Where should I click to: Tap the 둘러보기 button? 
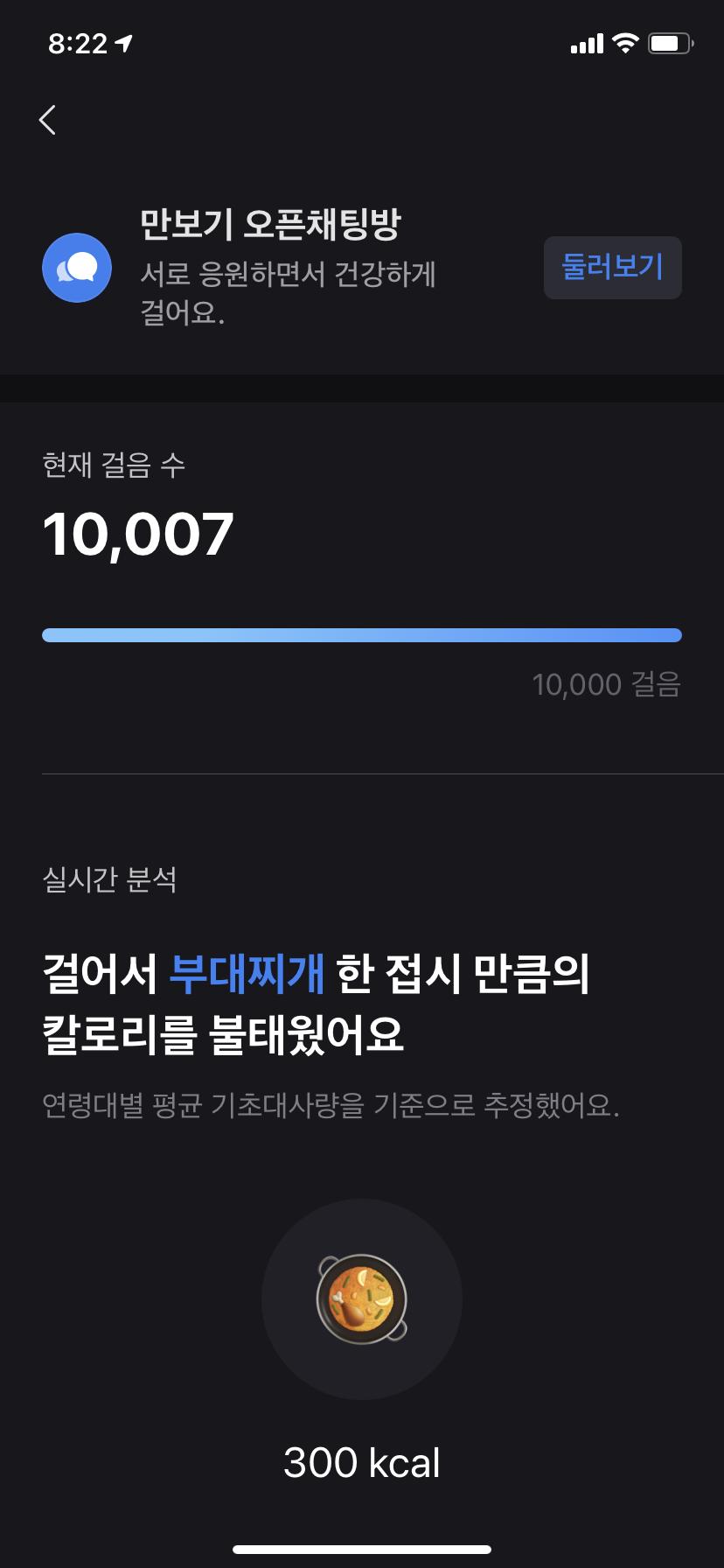tap(612, 267)
